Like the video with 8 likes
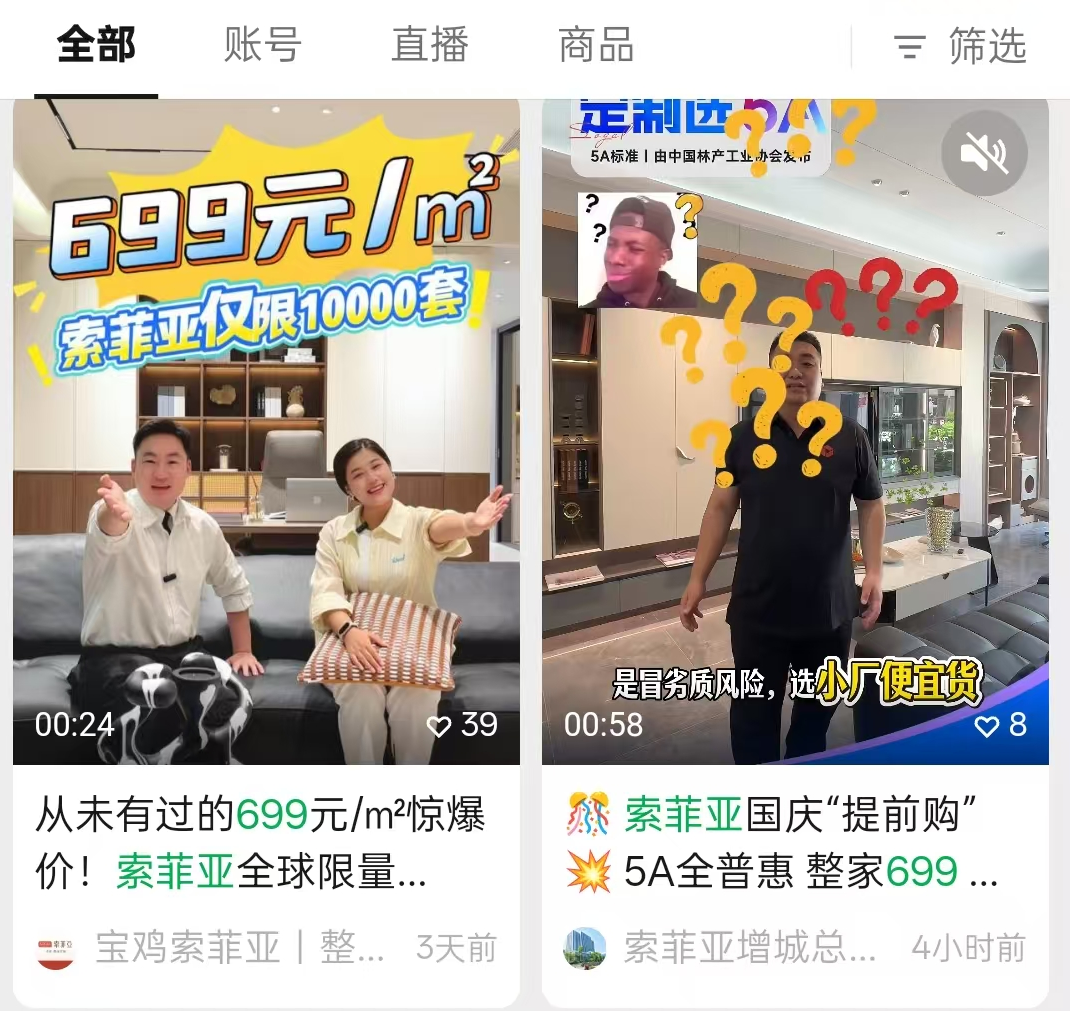Image resolution: width=1070 pixels, height=1011 pixels. (x=987, y=726)
